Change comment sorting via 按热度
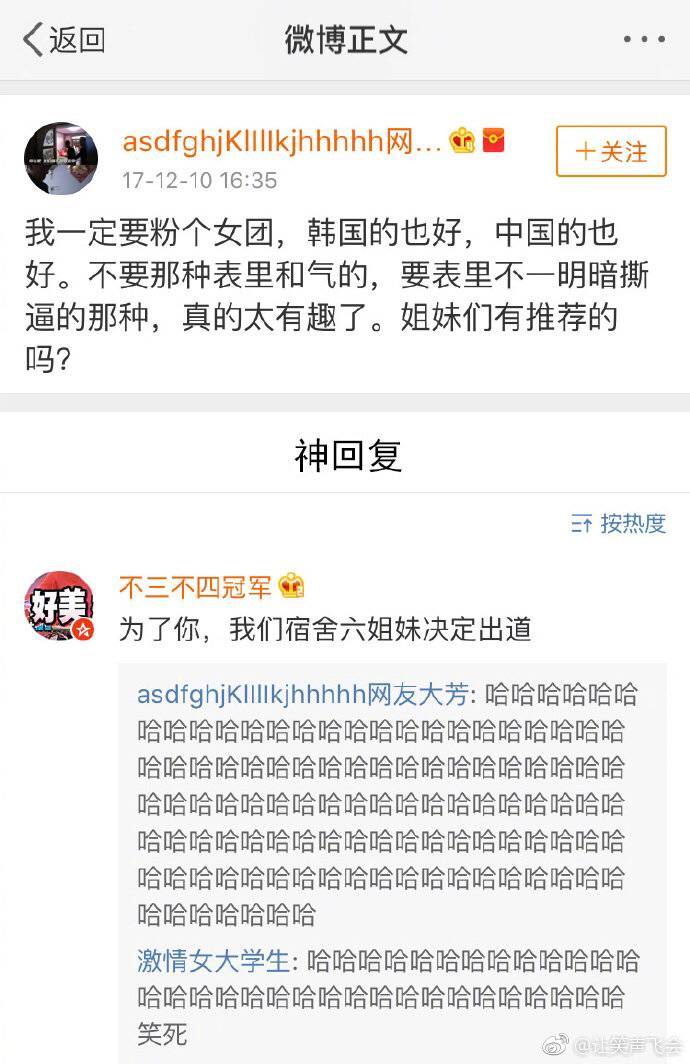Screen dimensions: 690x1064 [618, 523]
